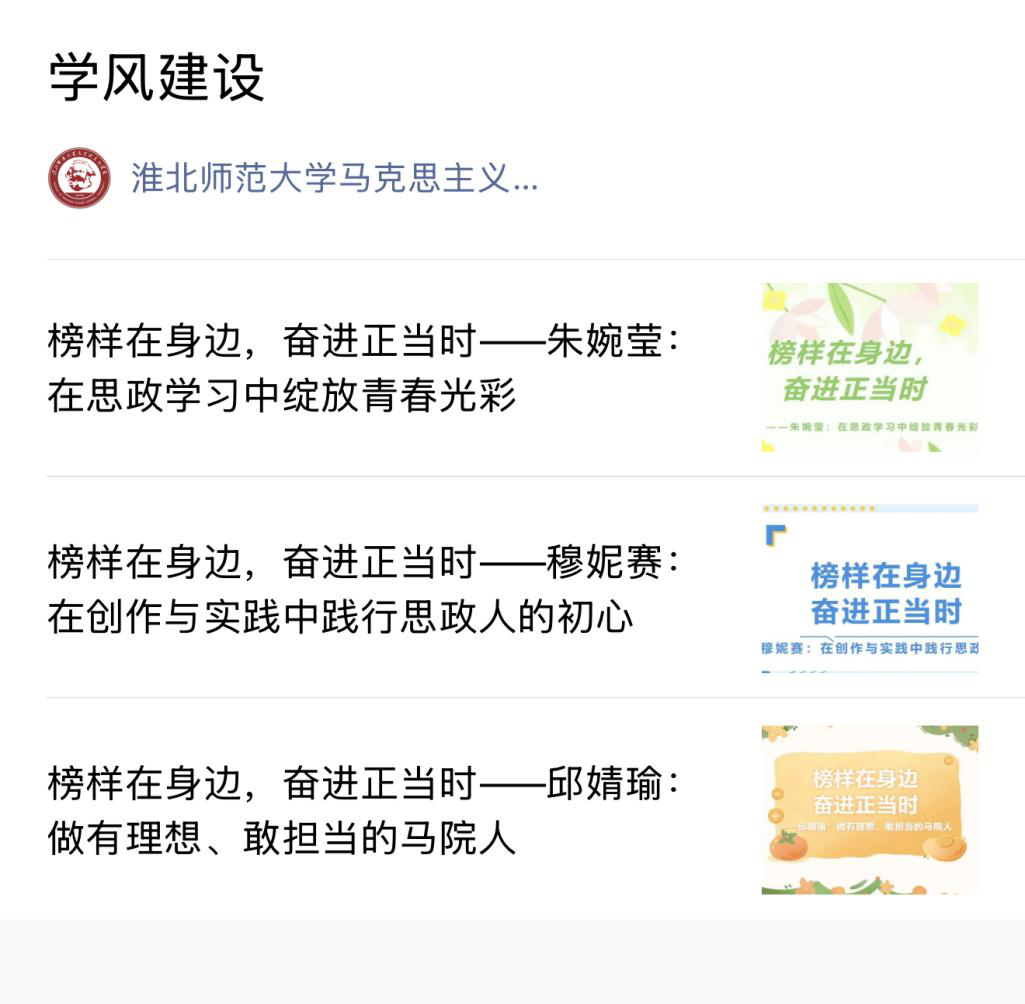1025x1004 pixels.
Task: Open the article about 邱婧瑜
Action: [x=364, y=809]
